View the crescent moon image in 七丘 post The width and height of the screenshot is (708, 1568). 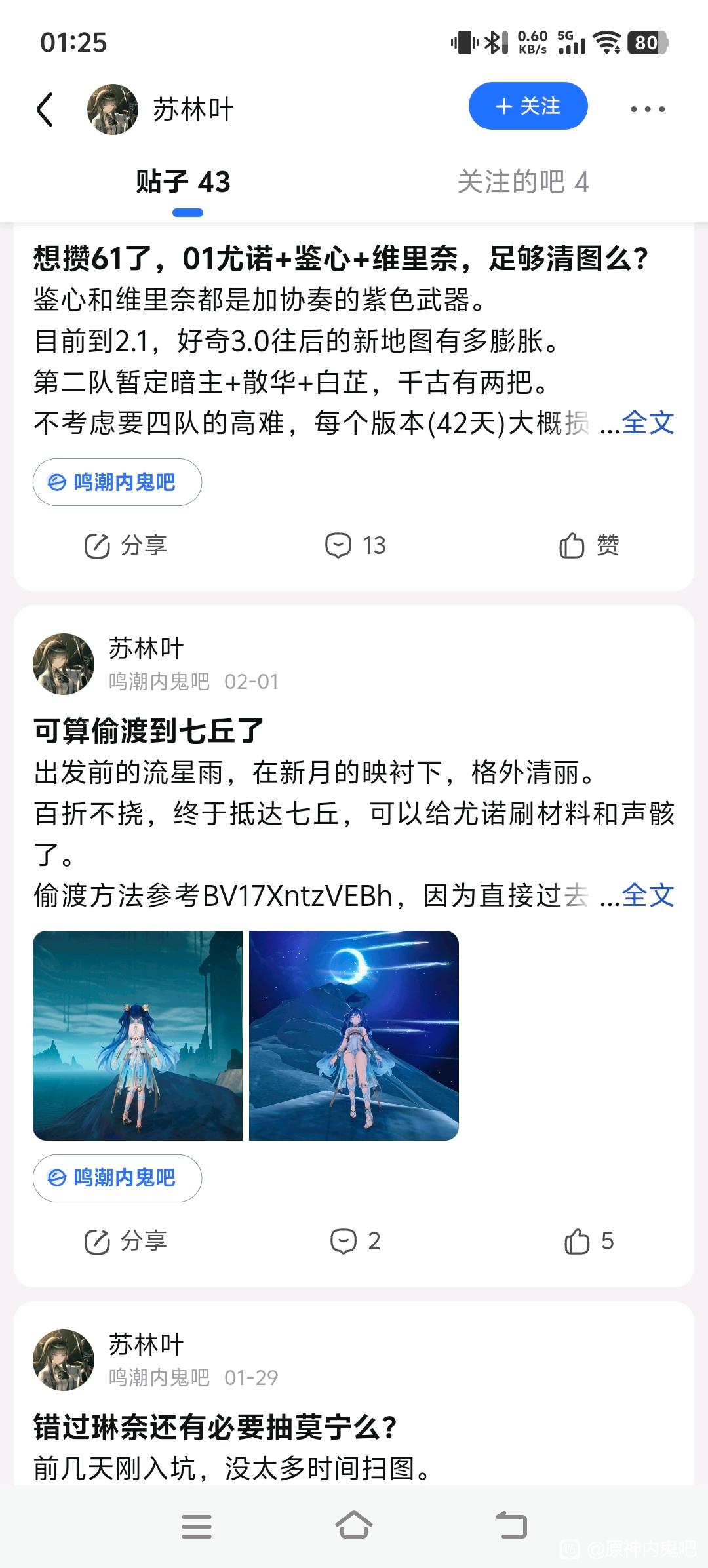354,1036
